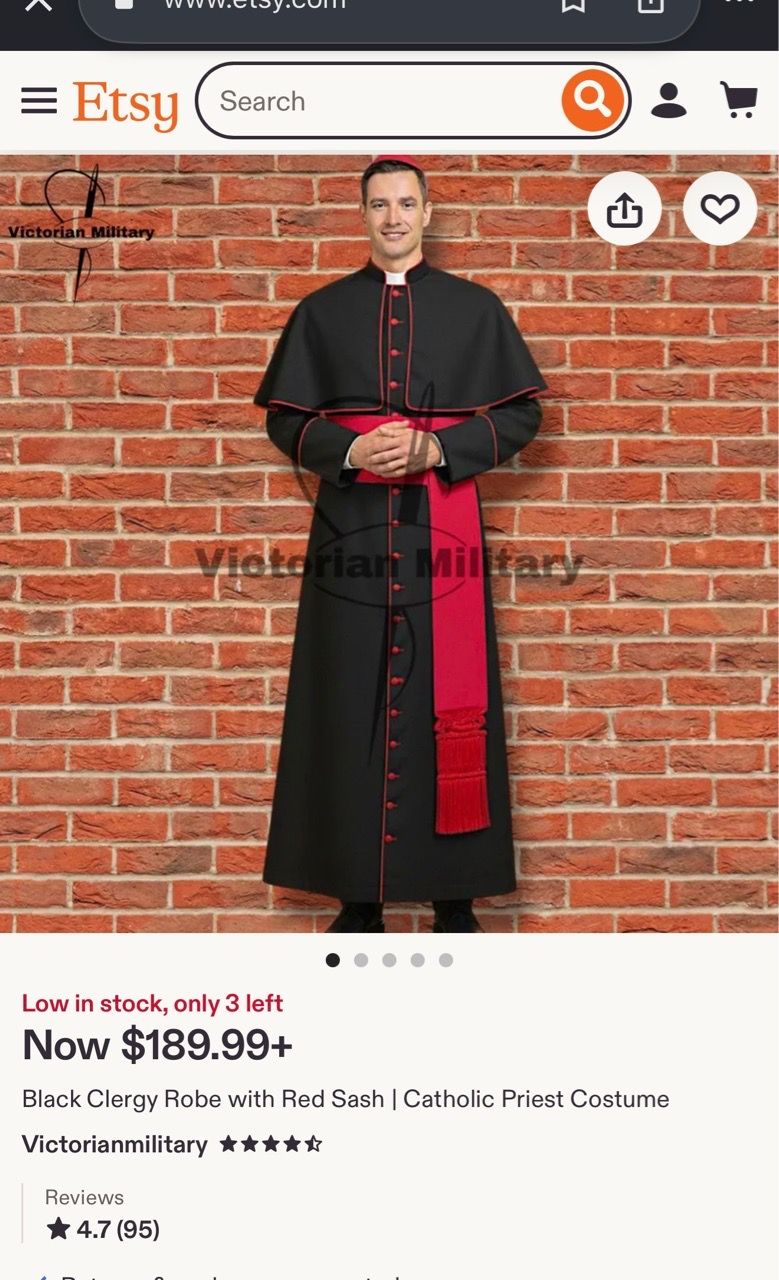Open the account profile icon
Viewport: 779px width, 1280px height.
668,101
